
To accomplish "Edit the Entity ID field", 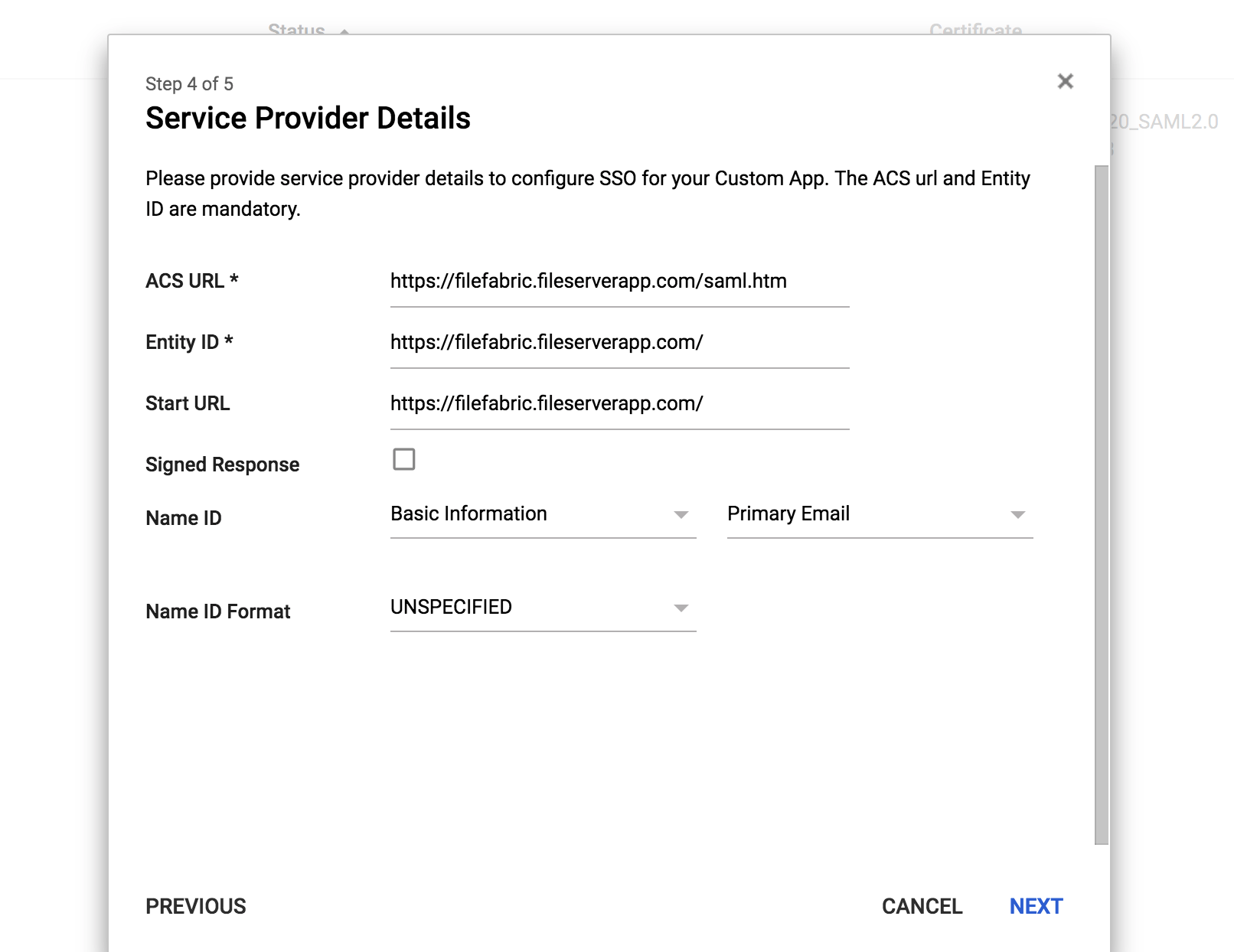I will point(619,343).
